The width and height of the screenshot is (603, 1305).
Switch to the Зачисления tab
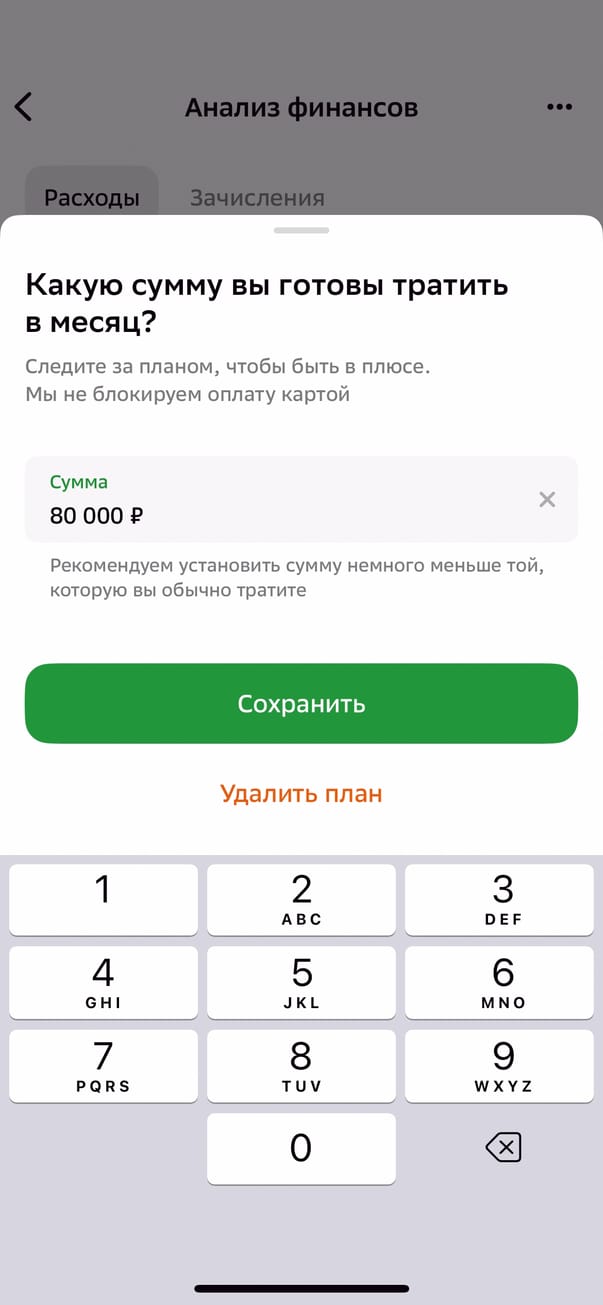(257, 197)
